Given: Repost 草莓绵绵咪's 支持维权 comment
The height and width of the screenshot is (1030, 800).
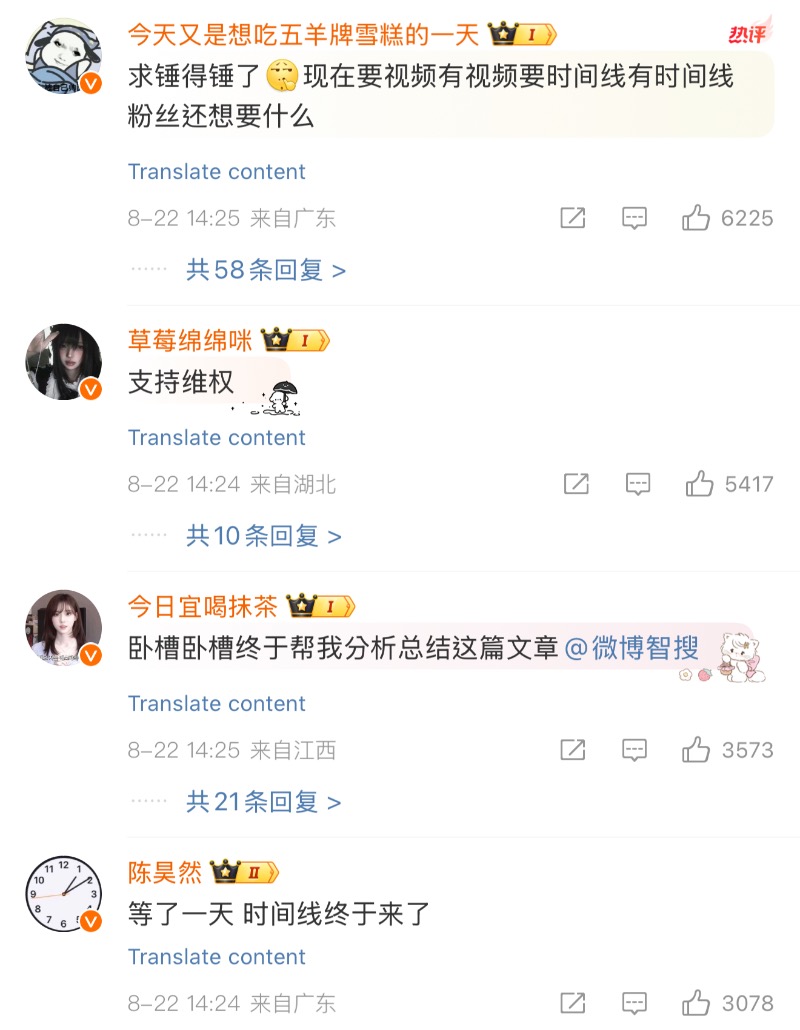Looking at the screenshot, I should coord(576,484).
